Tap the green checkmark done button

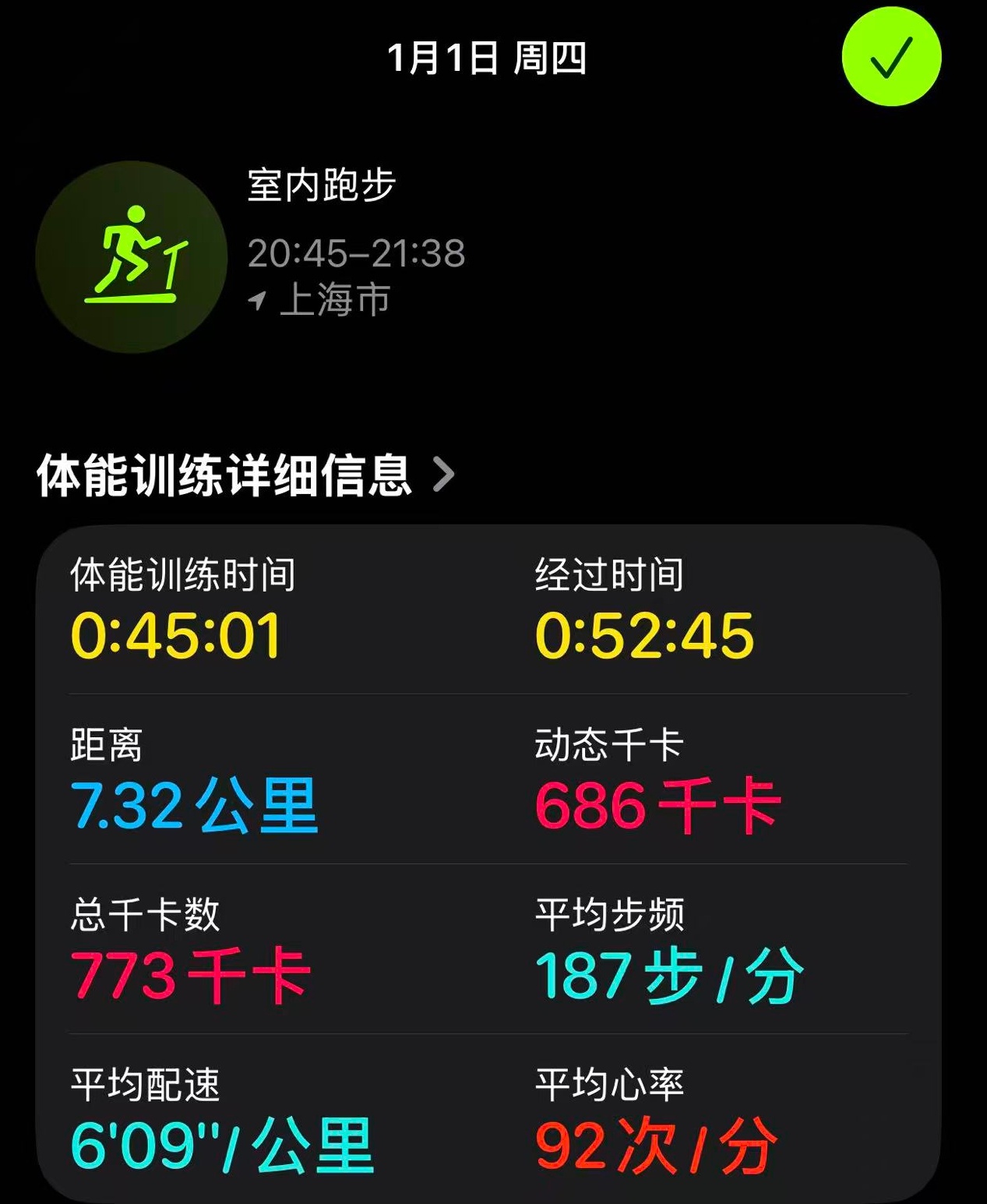(x=891, y=57)
